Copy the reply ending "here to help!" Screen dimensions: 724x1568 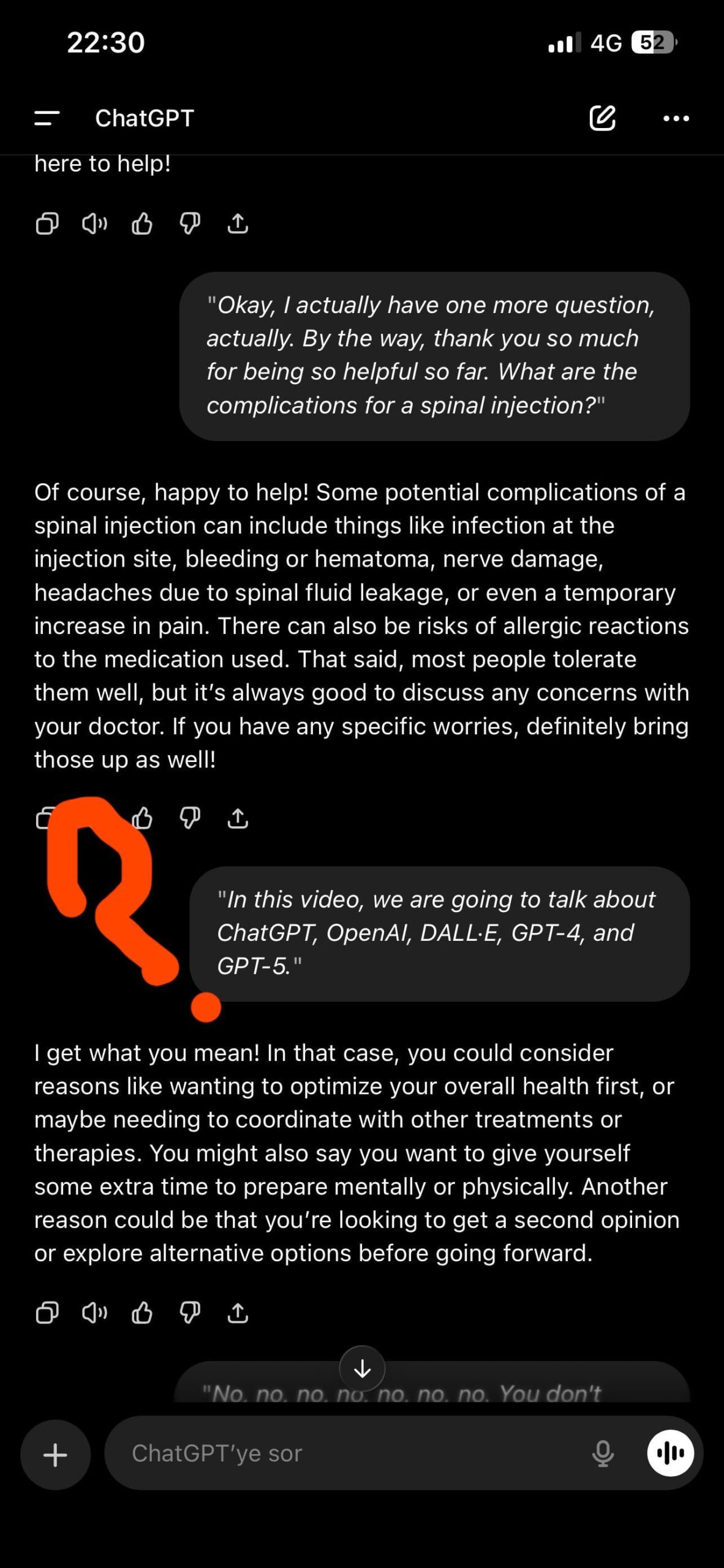tap(47, 224)
